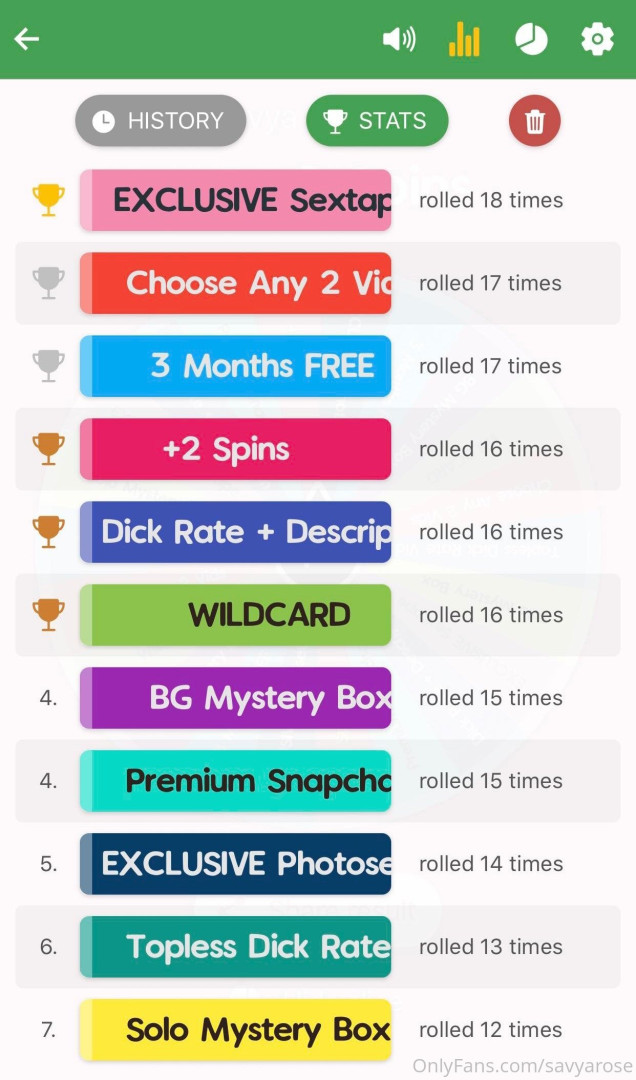Toggle the sound speaker icon

tap(398, 39)
